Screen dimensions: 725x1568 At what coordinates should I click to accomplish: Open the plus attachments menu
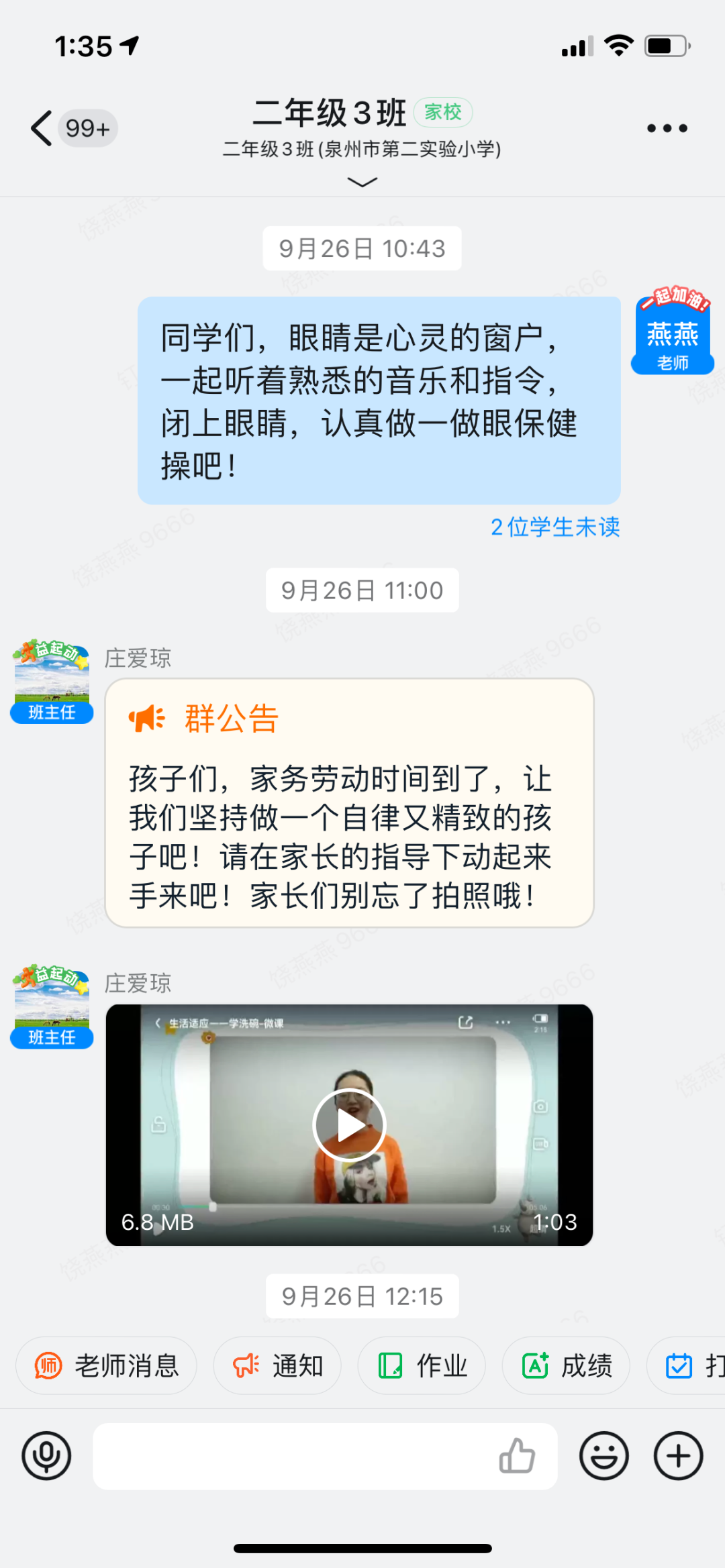click(678, 1456)
